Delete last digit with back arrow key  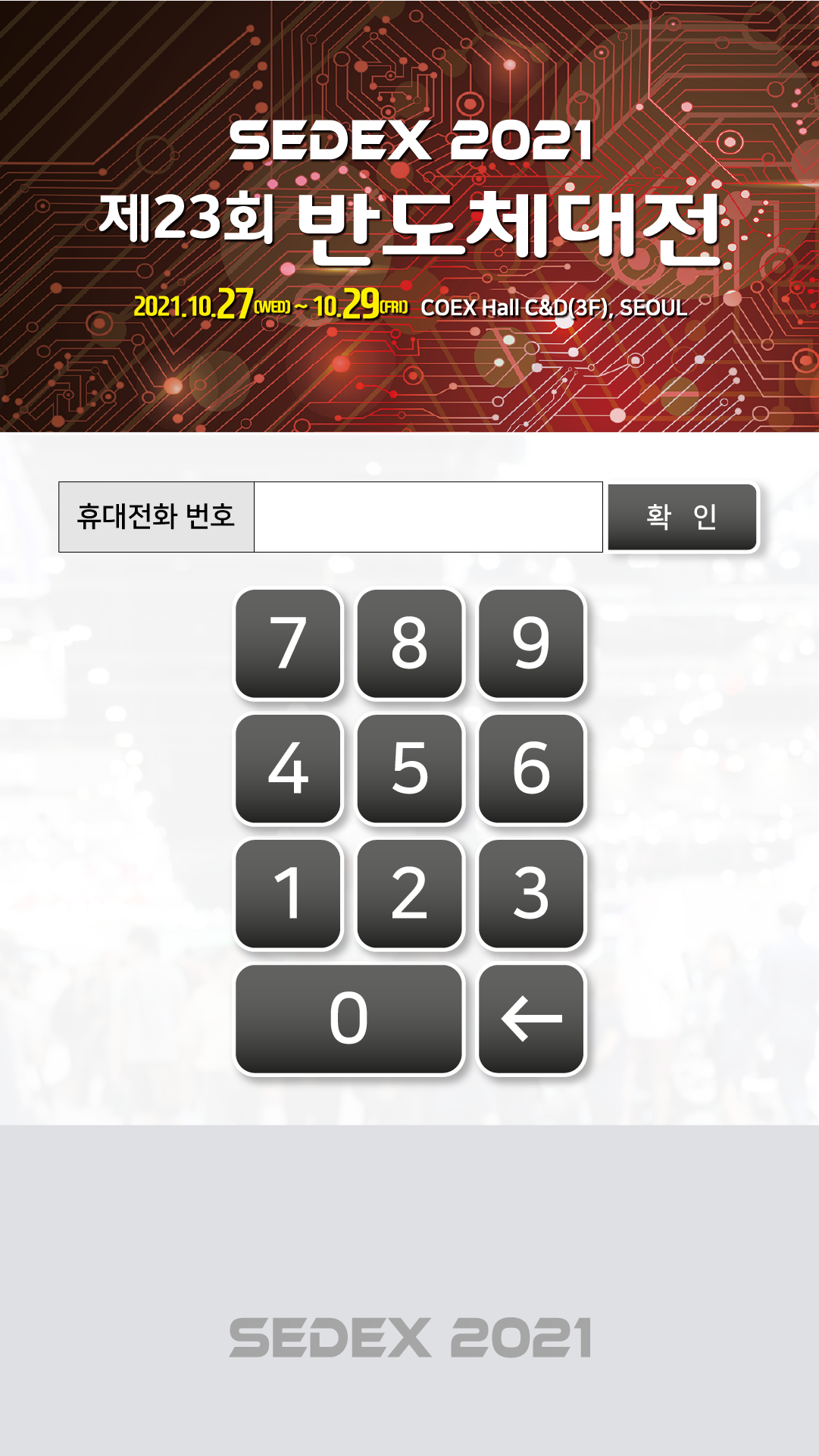tap(531, 1019)
